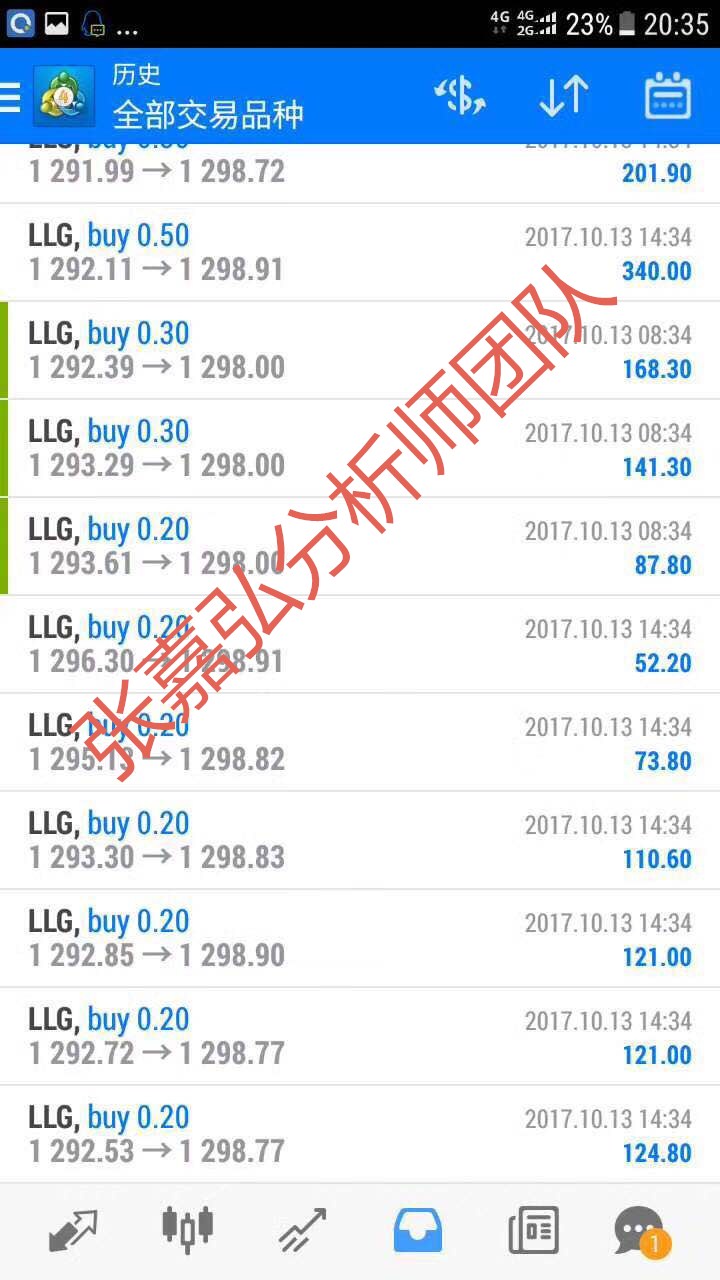
Task: Expand the trade with profit 110.60
Action: point(360,841)
